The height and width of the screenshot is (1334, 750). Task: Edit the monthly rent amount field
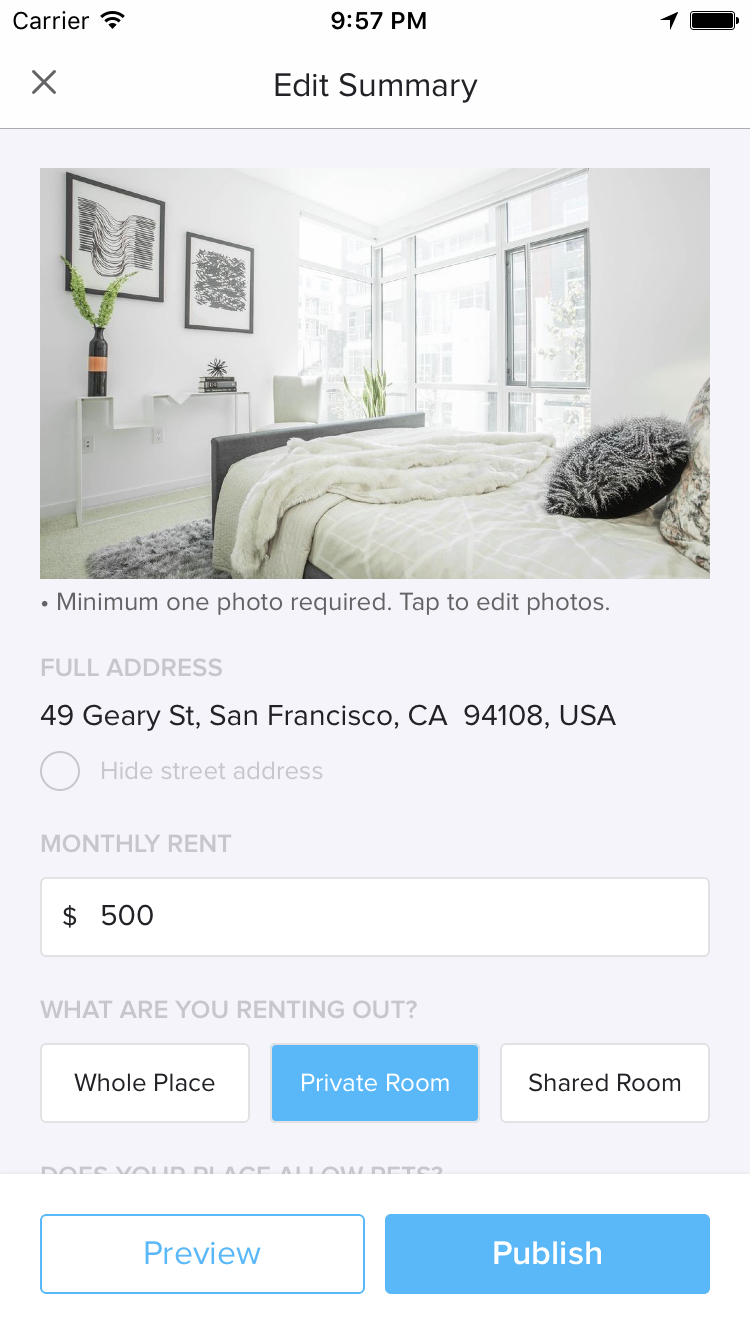pos(375,917)
